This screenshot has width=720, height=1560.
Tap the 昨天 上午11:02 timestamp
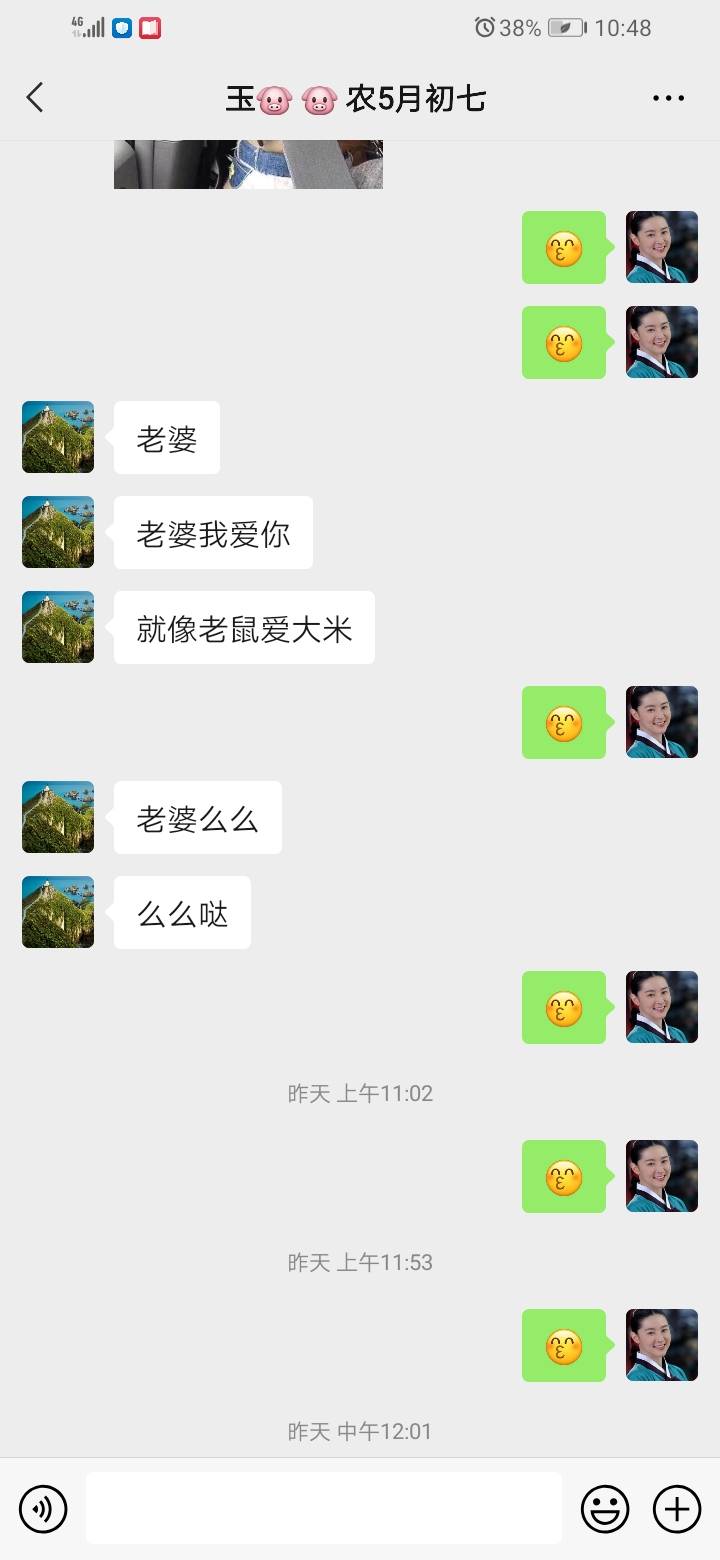click(360, 1093)
